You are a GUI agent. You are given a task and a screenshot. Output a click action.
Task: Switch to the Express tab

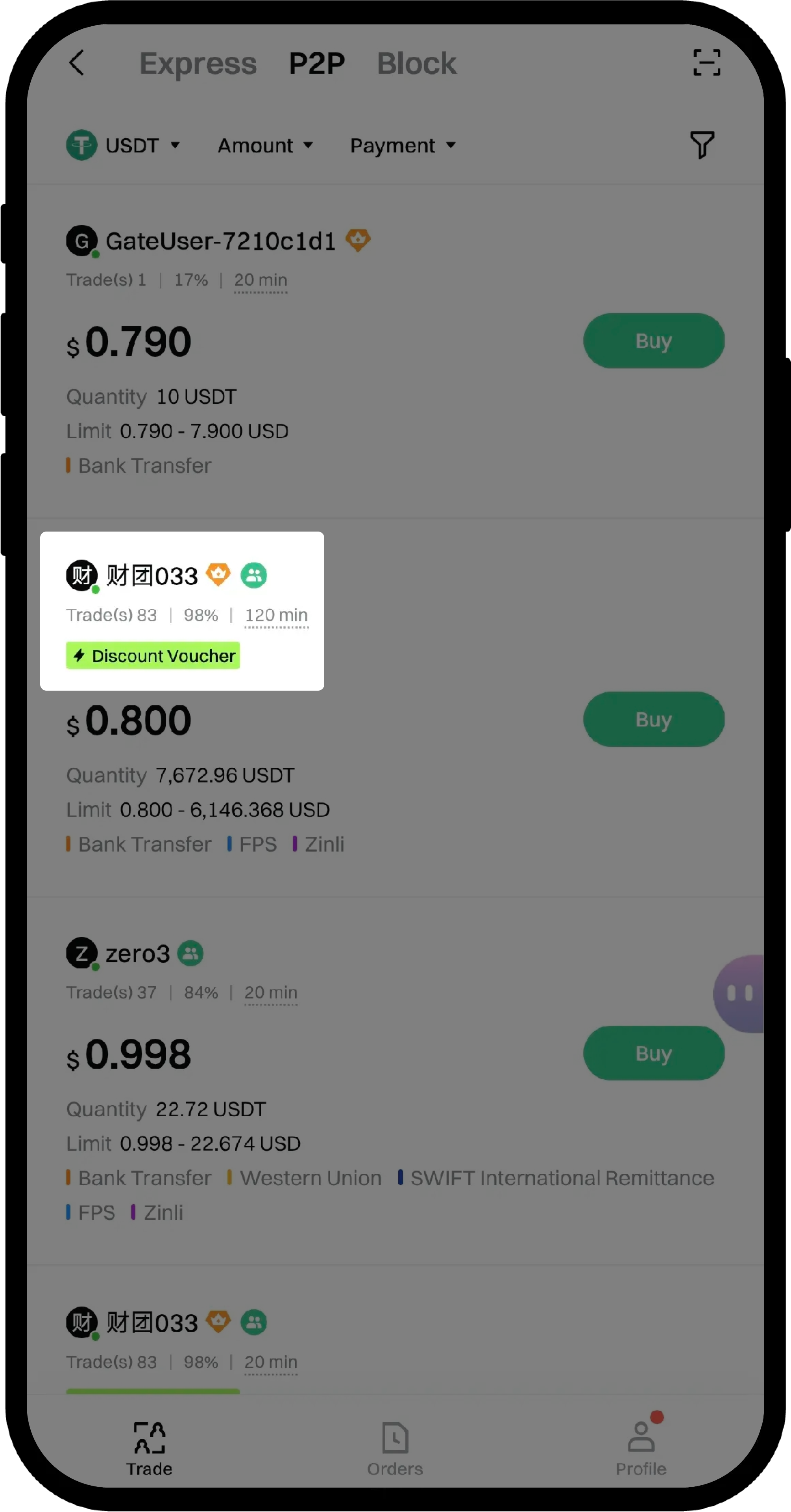[198, 63]
